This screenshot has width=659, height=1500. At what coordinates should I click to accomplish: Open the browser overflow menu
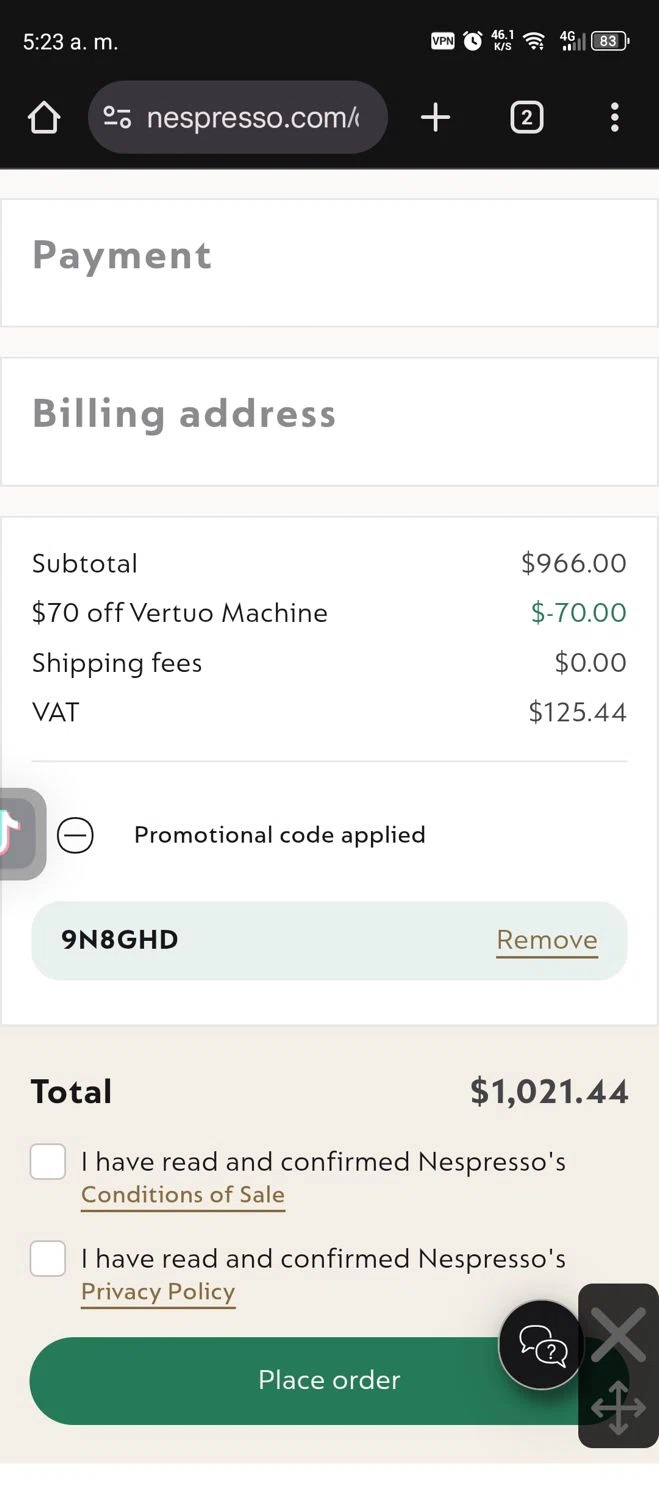coord(614,118)
